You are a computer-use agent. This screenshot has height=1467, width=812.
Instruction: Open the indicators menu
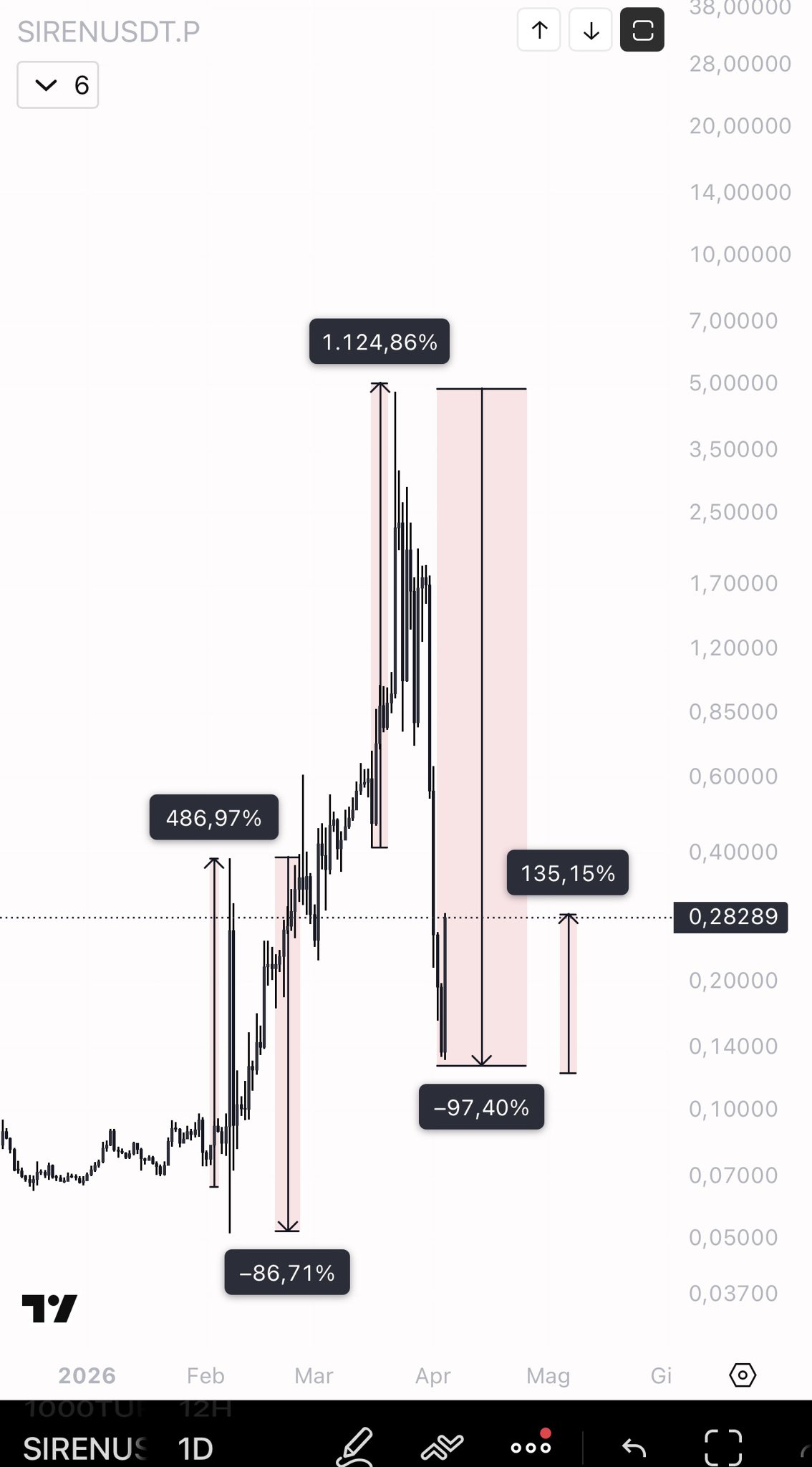(442, 1447)
